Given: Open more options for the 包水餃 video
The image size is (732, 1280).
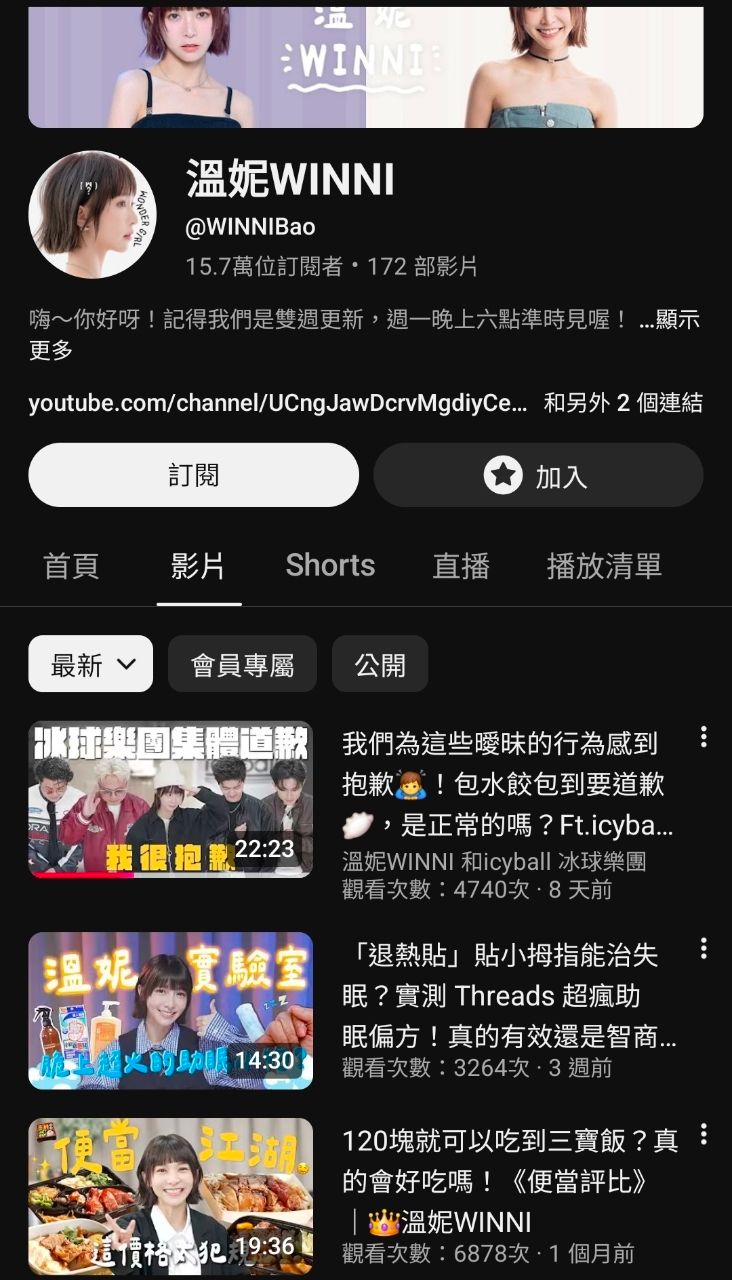Looking at the screenshot, I should point(704,738).
